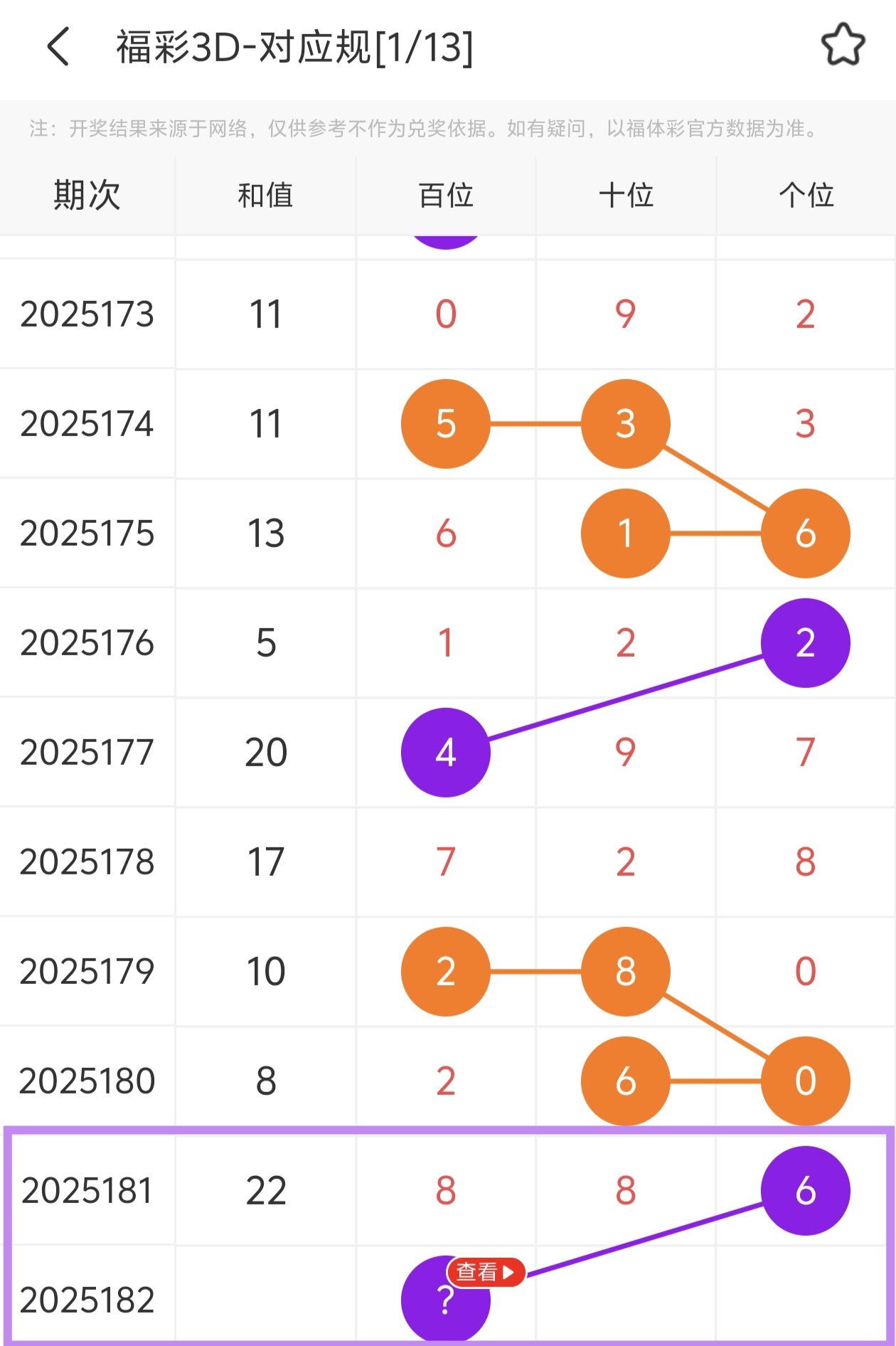Select the orange circle numbered 8 in row 2025179
The image size is (896, 1346).
[625, 971]
